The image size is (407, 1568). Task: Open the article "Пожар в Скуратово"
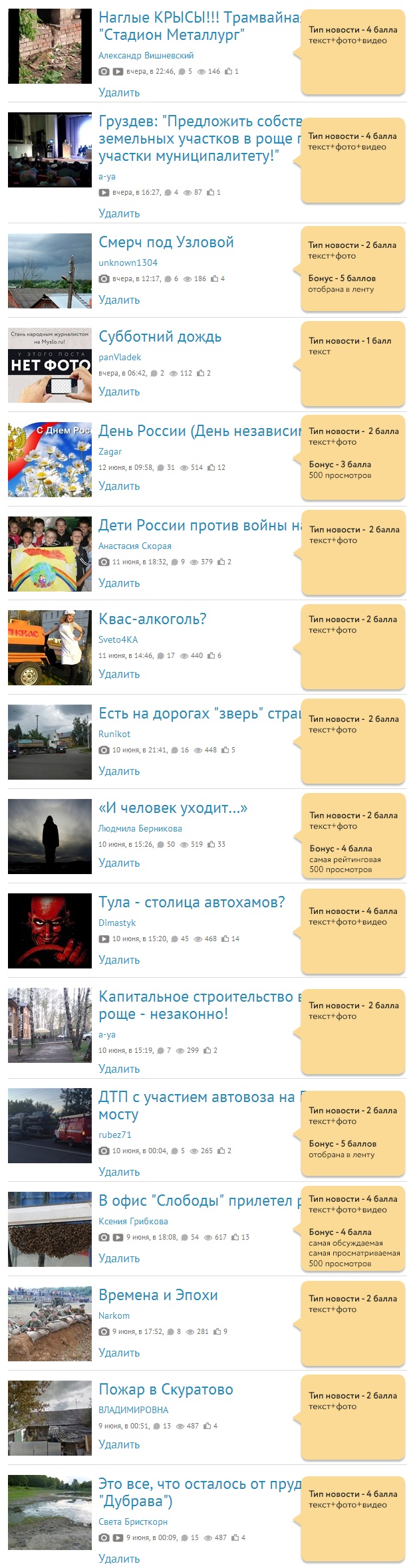coord(166,1389)
